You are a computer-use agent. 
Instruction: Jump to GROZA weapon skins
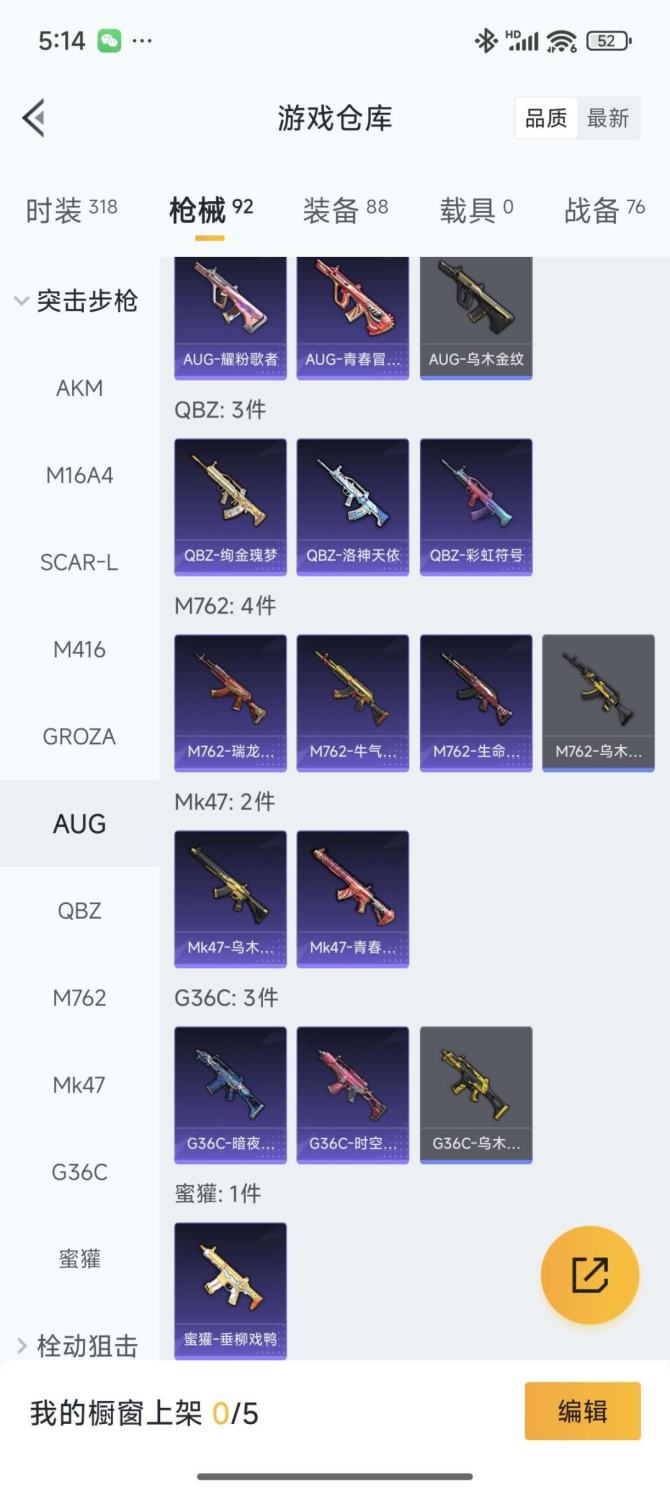(x=79, y=737)
